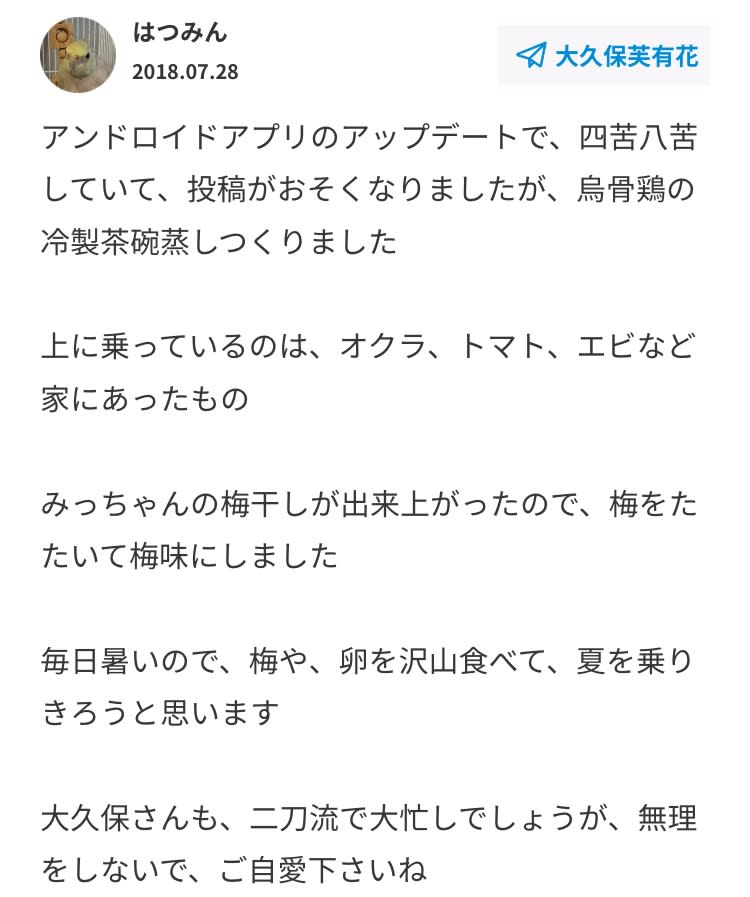750x897 pixels.
Task: Tap the 大久保芙有花 recipient button
Action: [x=605, y=55]
